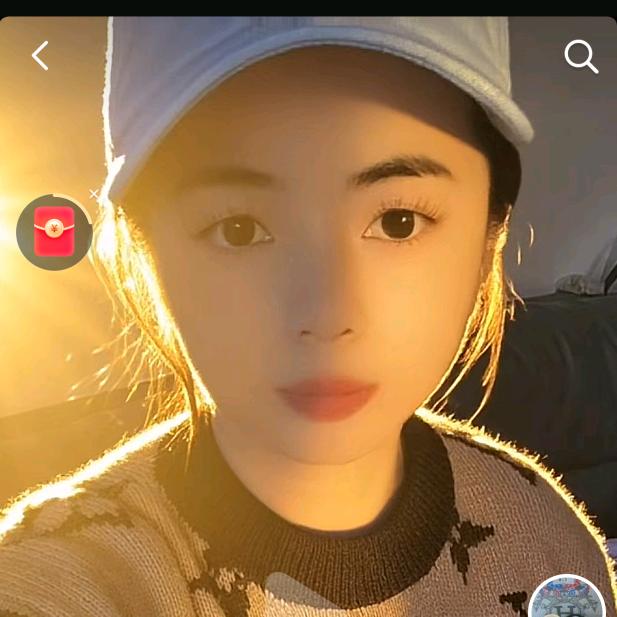Image resolution: width=617 pixels, height=617 pixels.
Task: Open the red envelope reward widget
Action: (54, 232)
